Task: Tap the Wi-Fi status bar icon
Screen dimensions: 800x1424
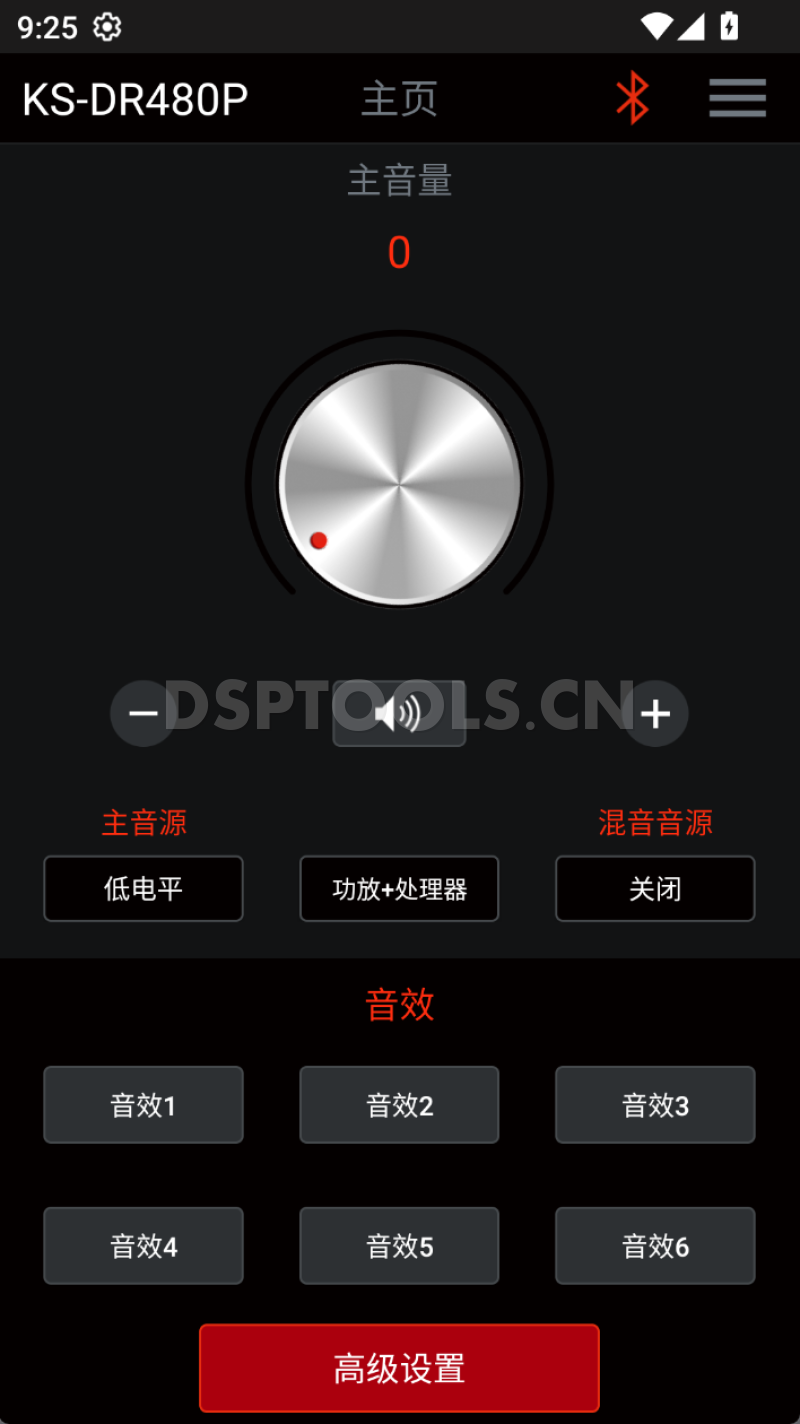Action: click(x=655, y=27)
